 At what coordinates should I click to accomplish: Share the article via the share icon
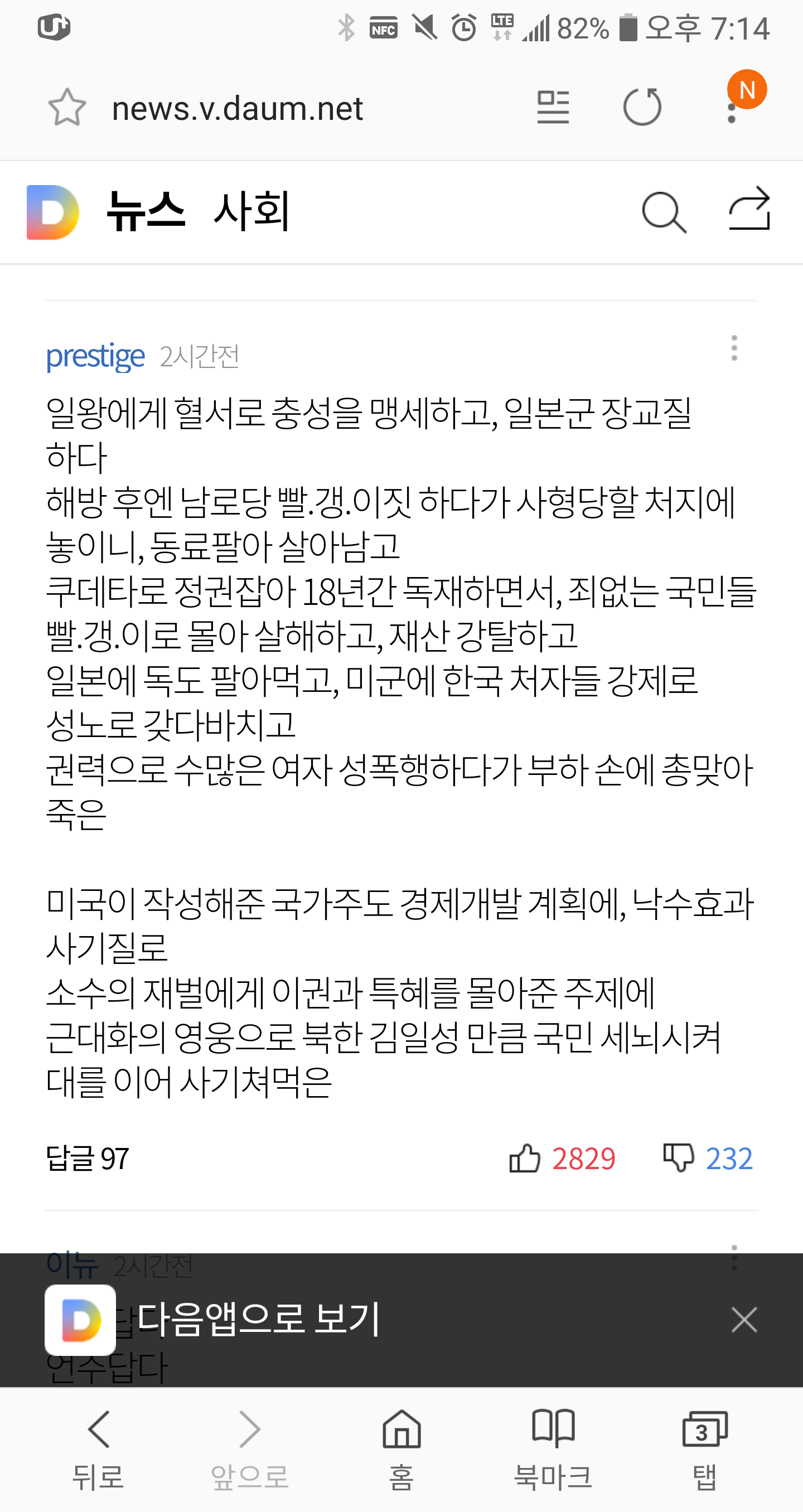pyautogui.click(x=749, y=213)
